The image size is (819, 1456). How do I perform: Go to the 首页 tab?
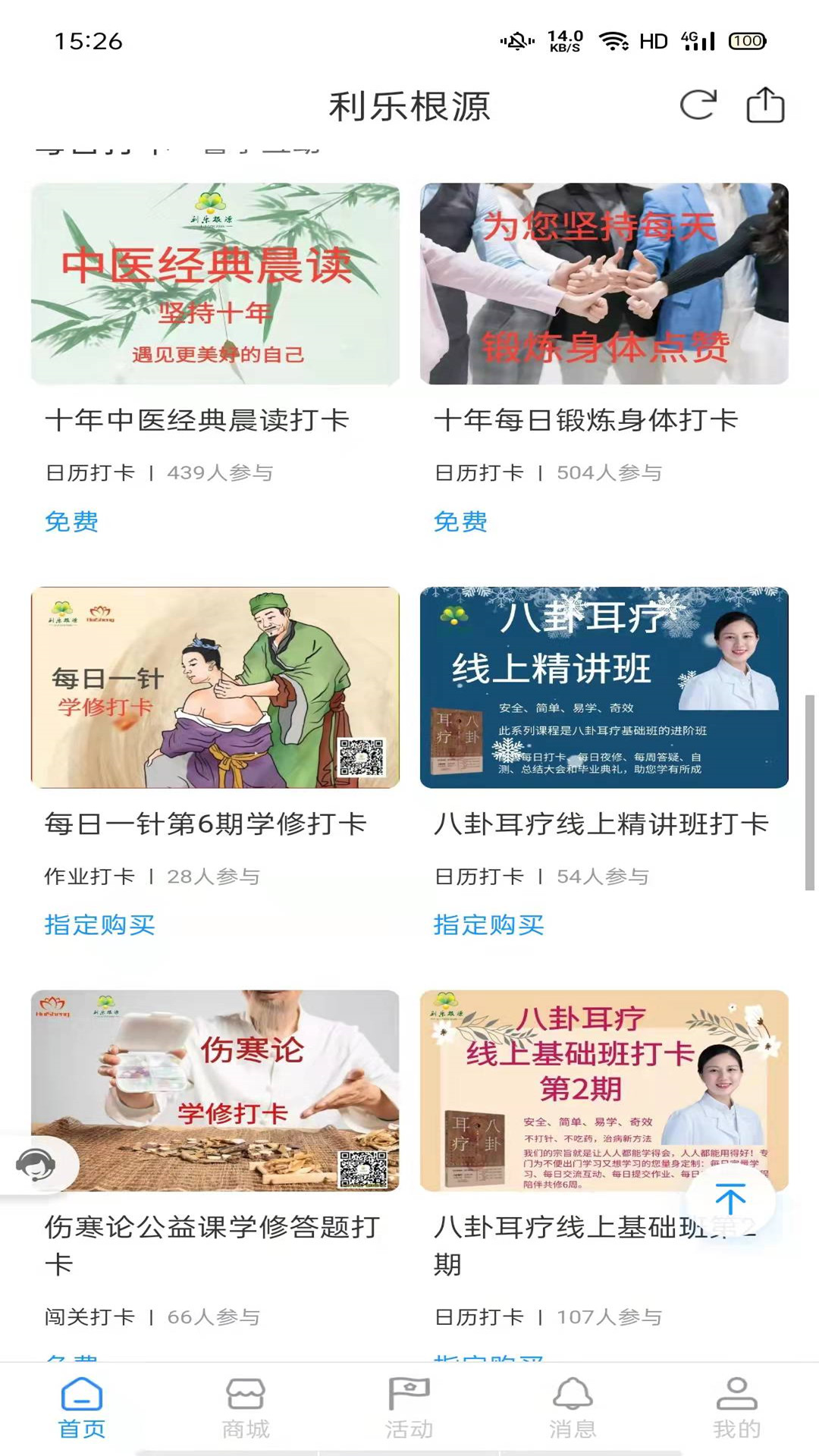[82, 1407]
